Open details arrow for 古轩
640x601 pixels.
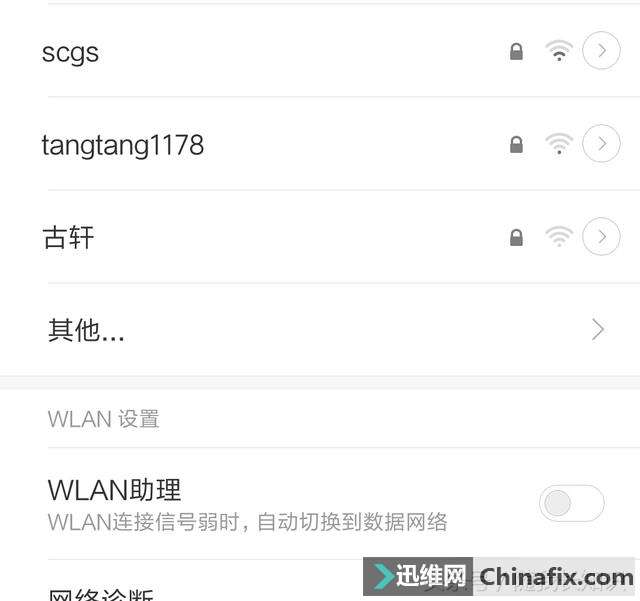point(601,238)
